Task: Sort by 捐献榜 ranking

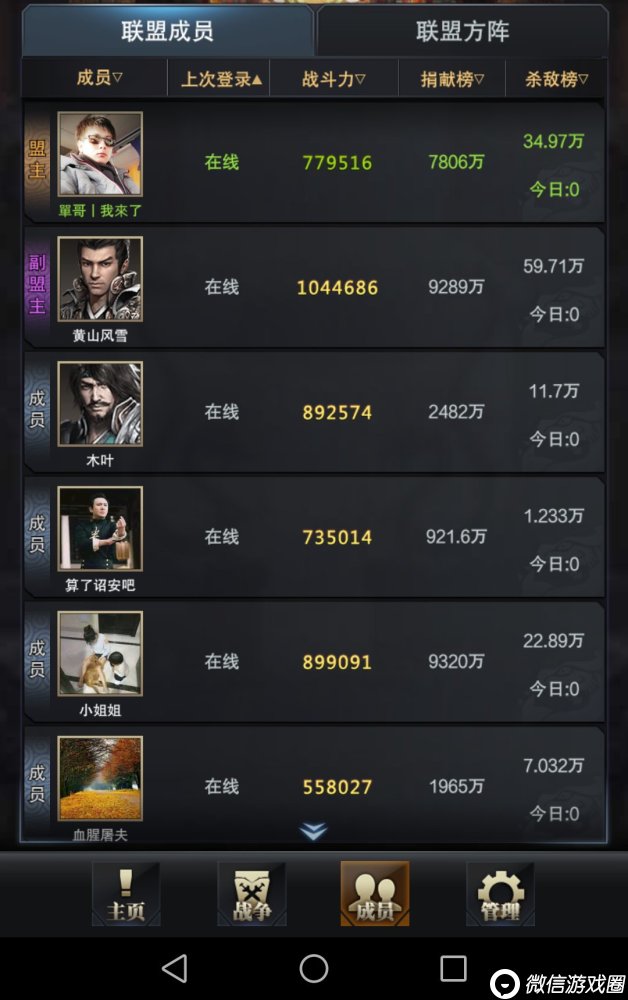Action: pos(452,79)
